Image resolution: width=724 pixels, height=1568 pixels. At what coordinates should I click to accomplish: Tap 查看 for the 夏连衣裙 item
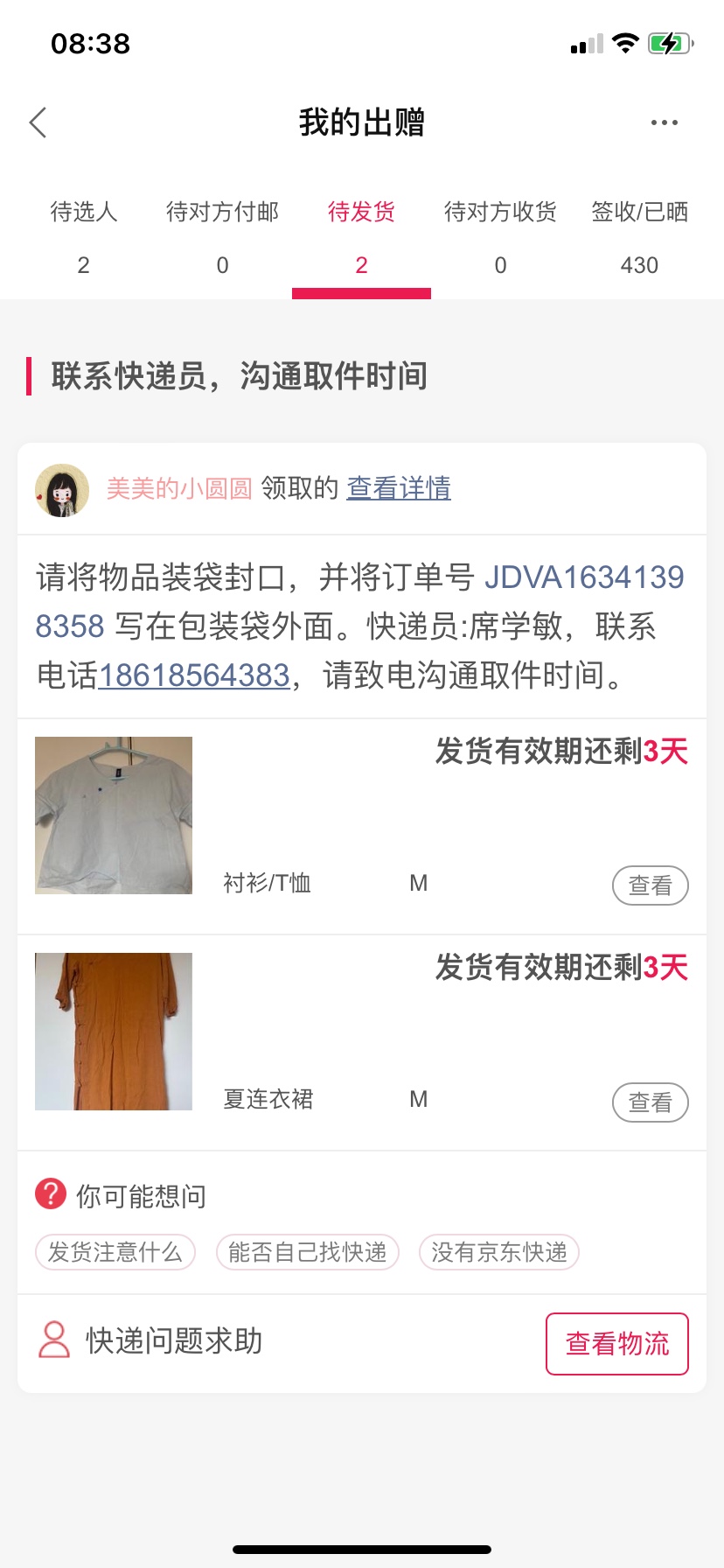(650, 1102)
